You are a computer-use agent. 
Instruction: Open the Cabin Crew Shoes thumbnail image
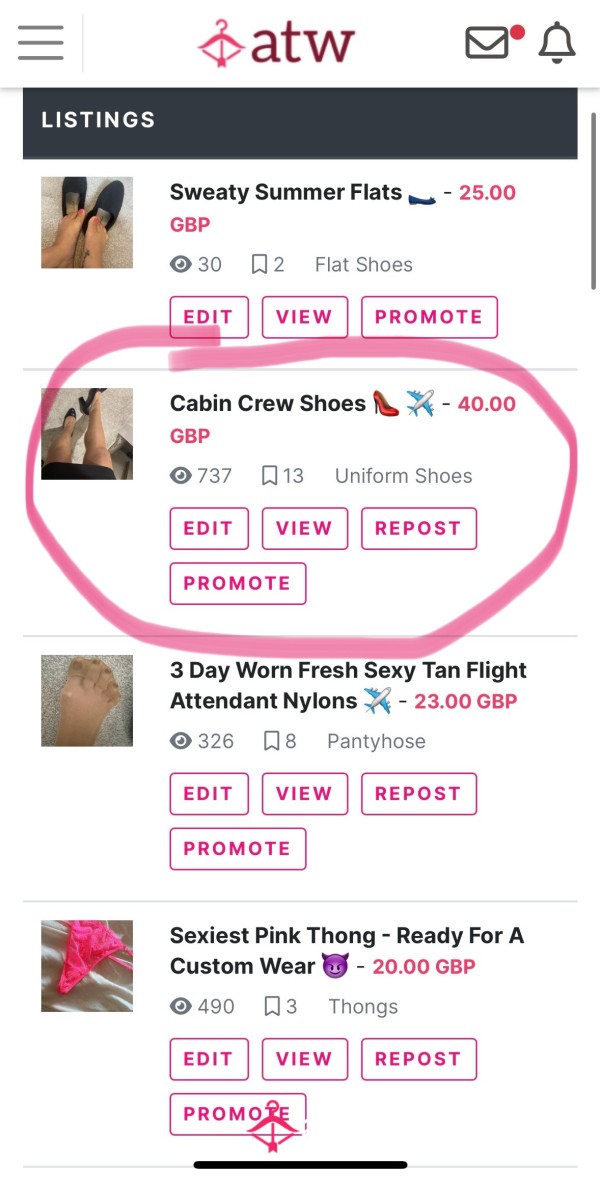pos(87,434)
